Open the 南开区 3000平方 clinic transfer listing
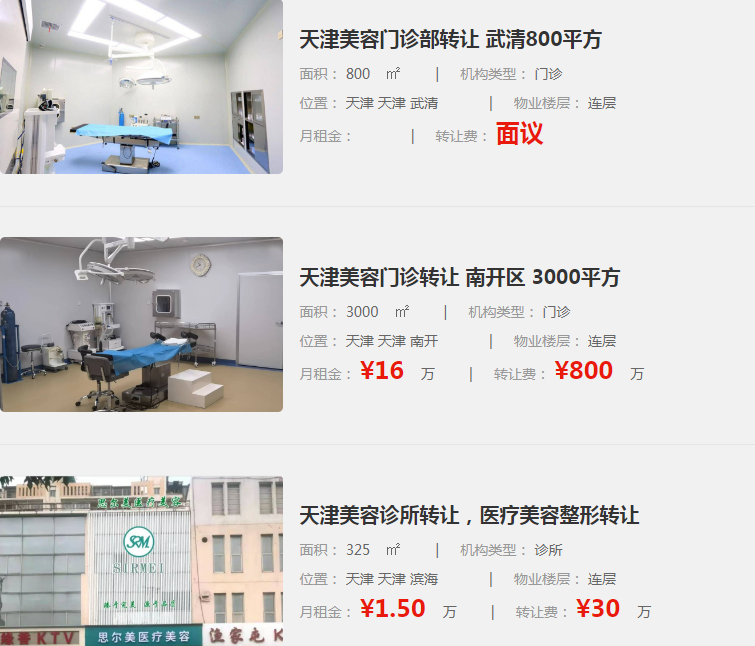The image size is (755, 646). pyautogui.click(x=460, y=277)
